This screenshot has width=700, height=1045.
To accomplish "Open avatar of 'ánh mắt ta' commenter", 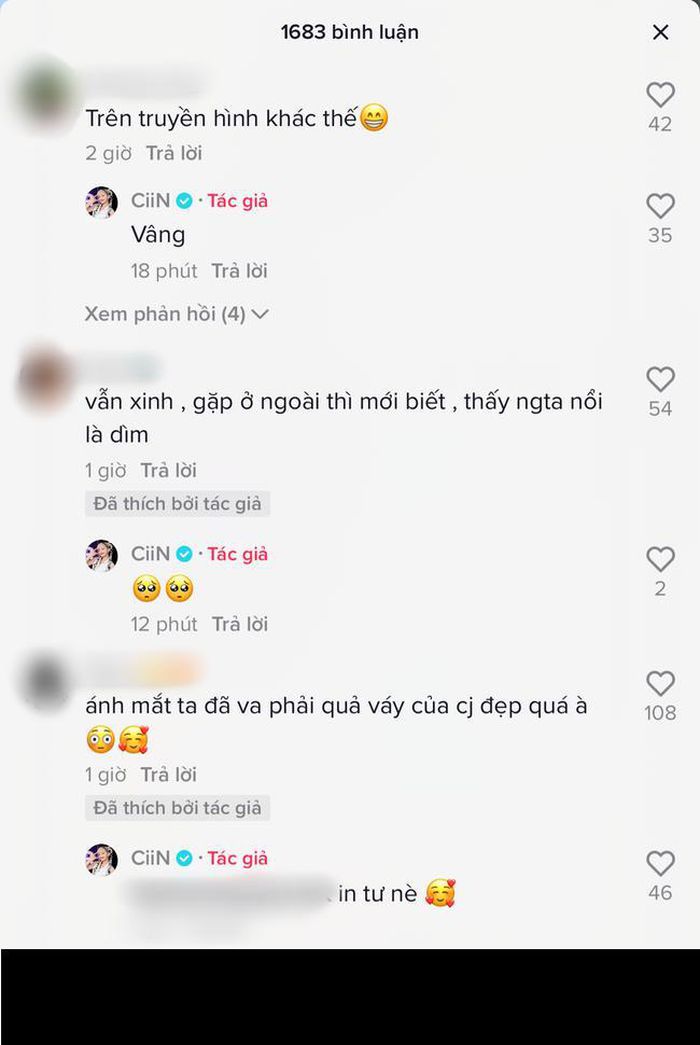I will click(x=45, y=684).
